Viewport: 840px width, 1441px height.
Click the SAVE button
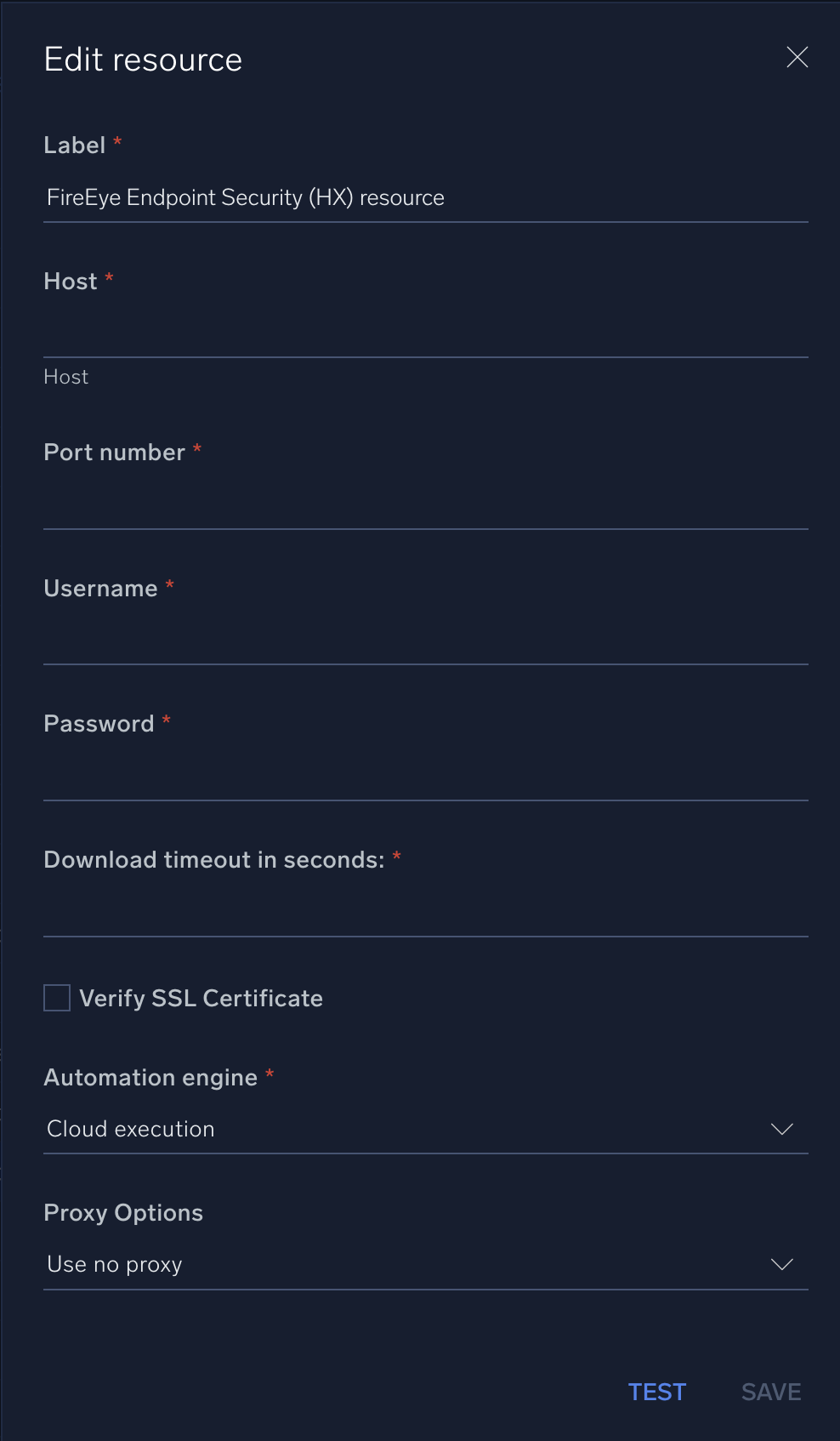coord(769,1392)
